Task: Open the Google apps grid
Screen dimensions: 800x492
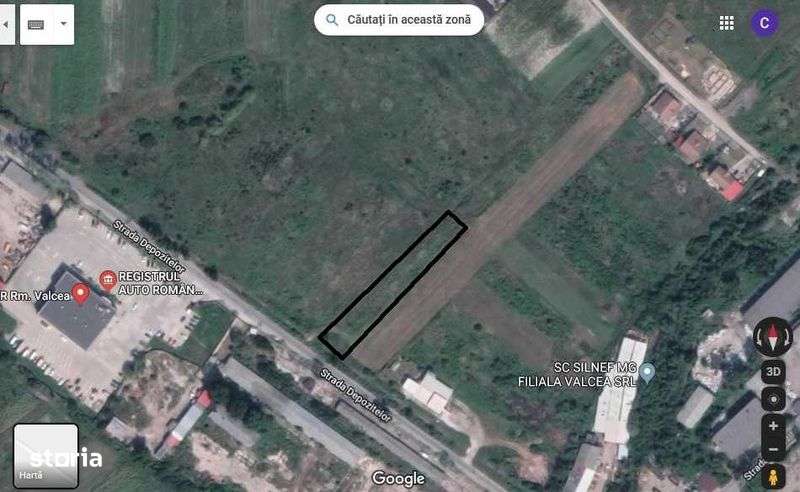Action: 726,23
